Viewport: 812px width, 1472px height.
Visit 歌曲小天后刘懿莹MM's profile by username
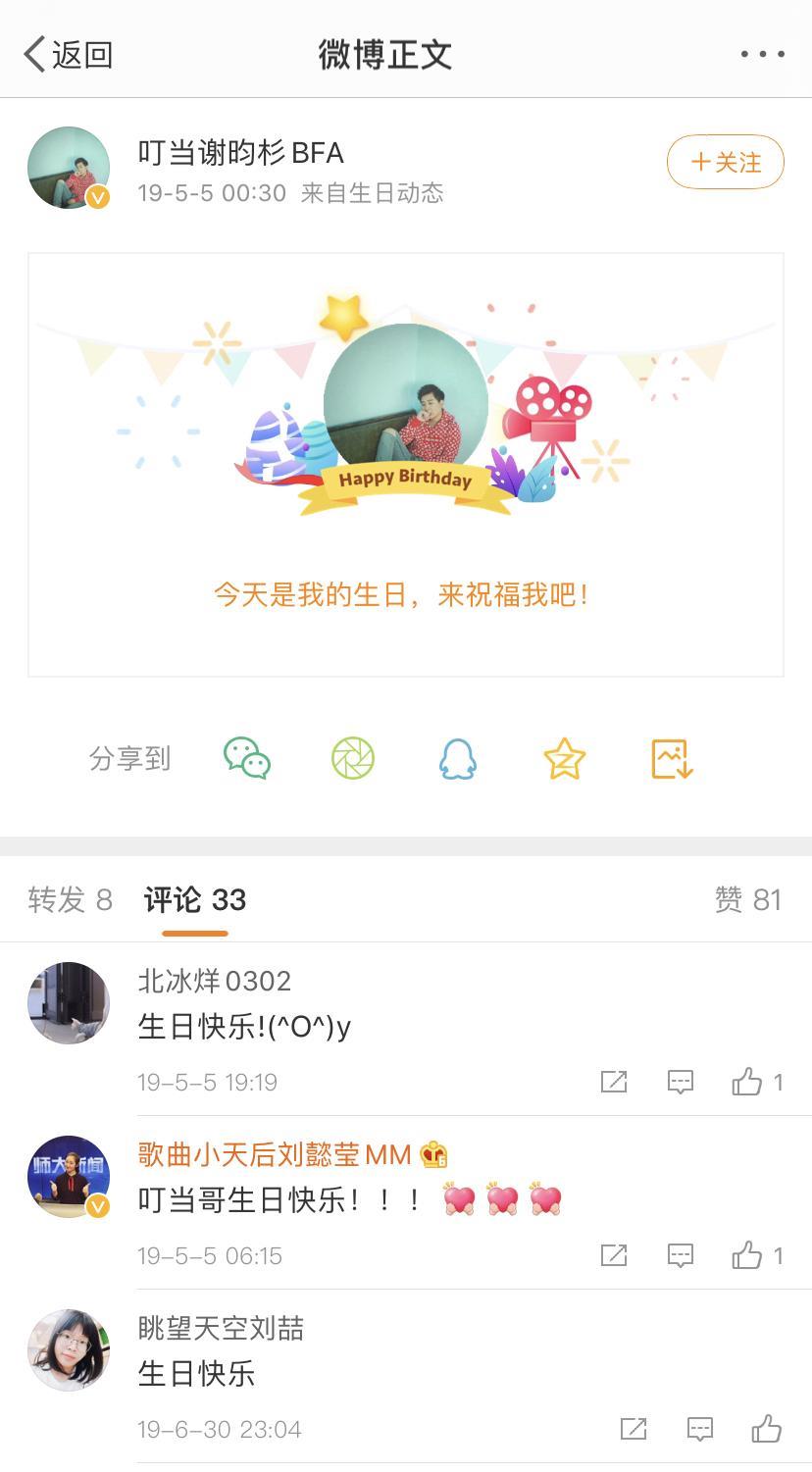[275, 1154]
